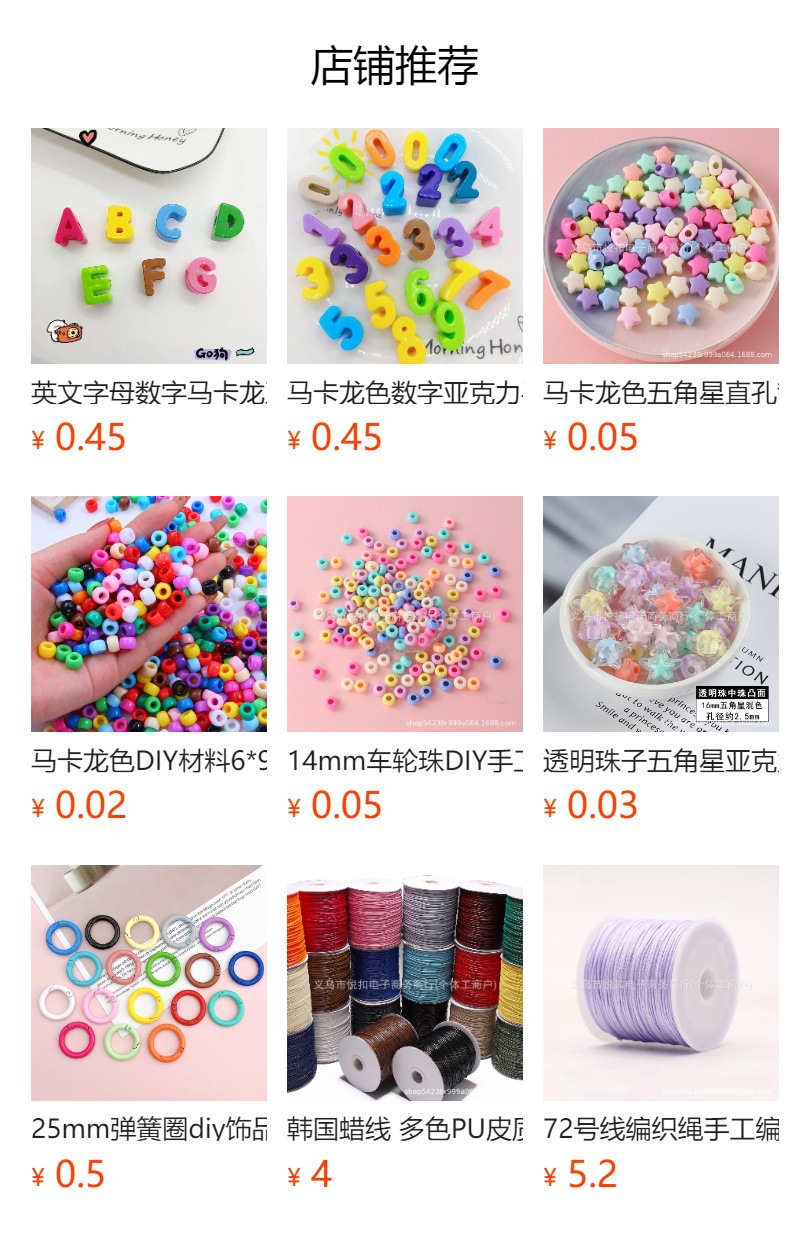View the 马卡龙色数字亚克力 number beads item
The image size is (790, 1234).
point(405,246)
